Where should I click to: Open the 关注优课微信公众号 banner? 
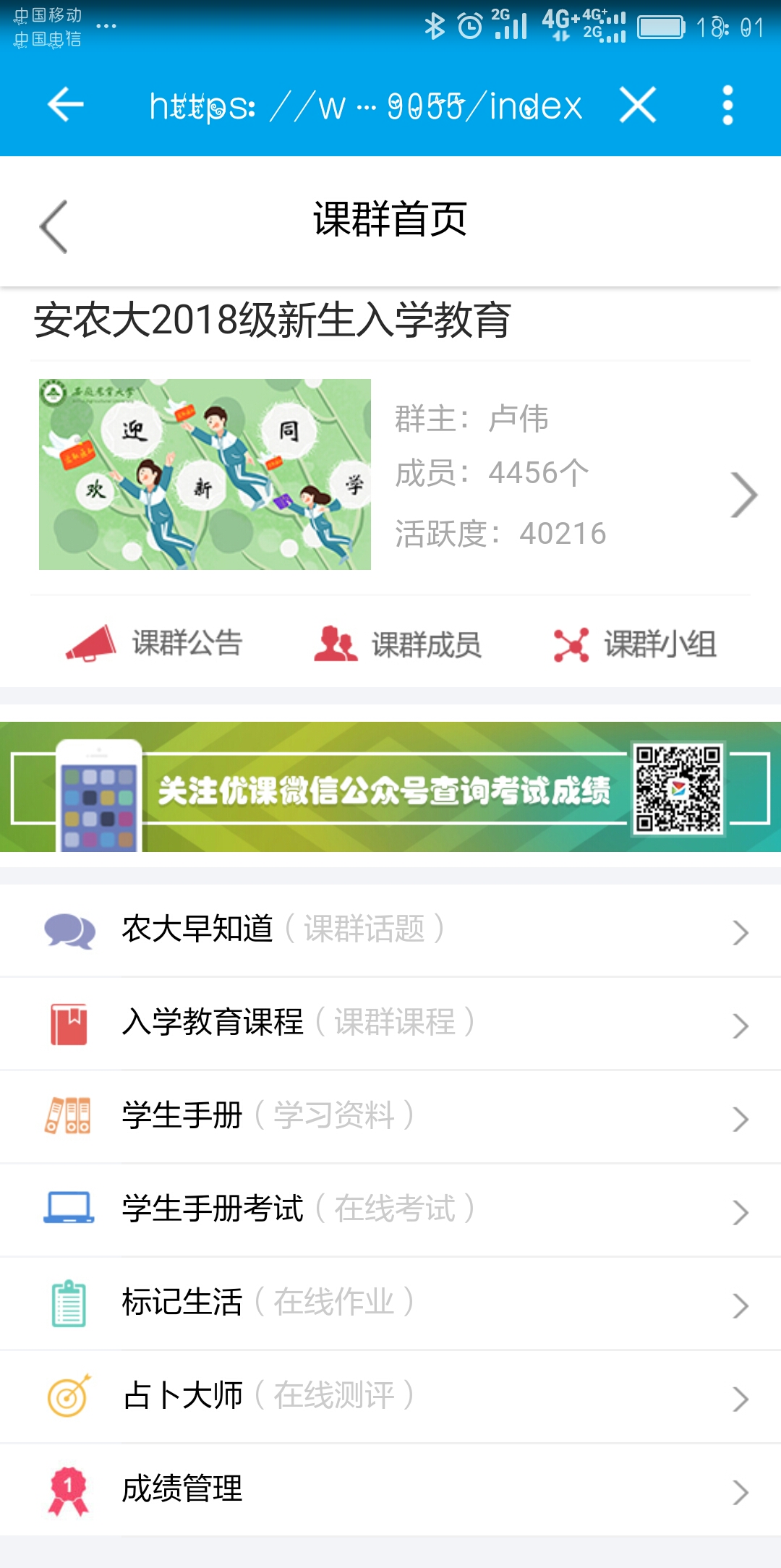[390, 788]
